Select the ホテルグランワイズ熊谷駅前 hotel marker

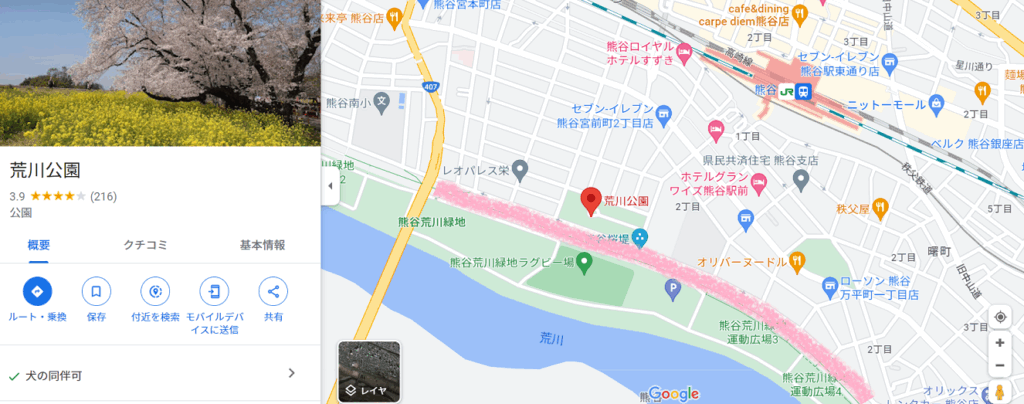(758, 183)
